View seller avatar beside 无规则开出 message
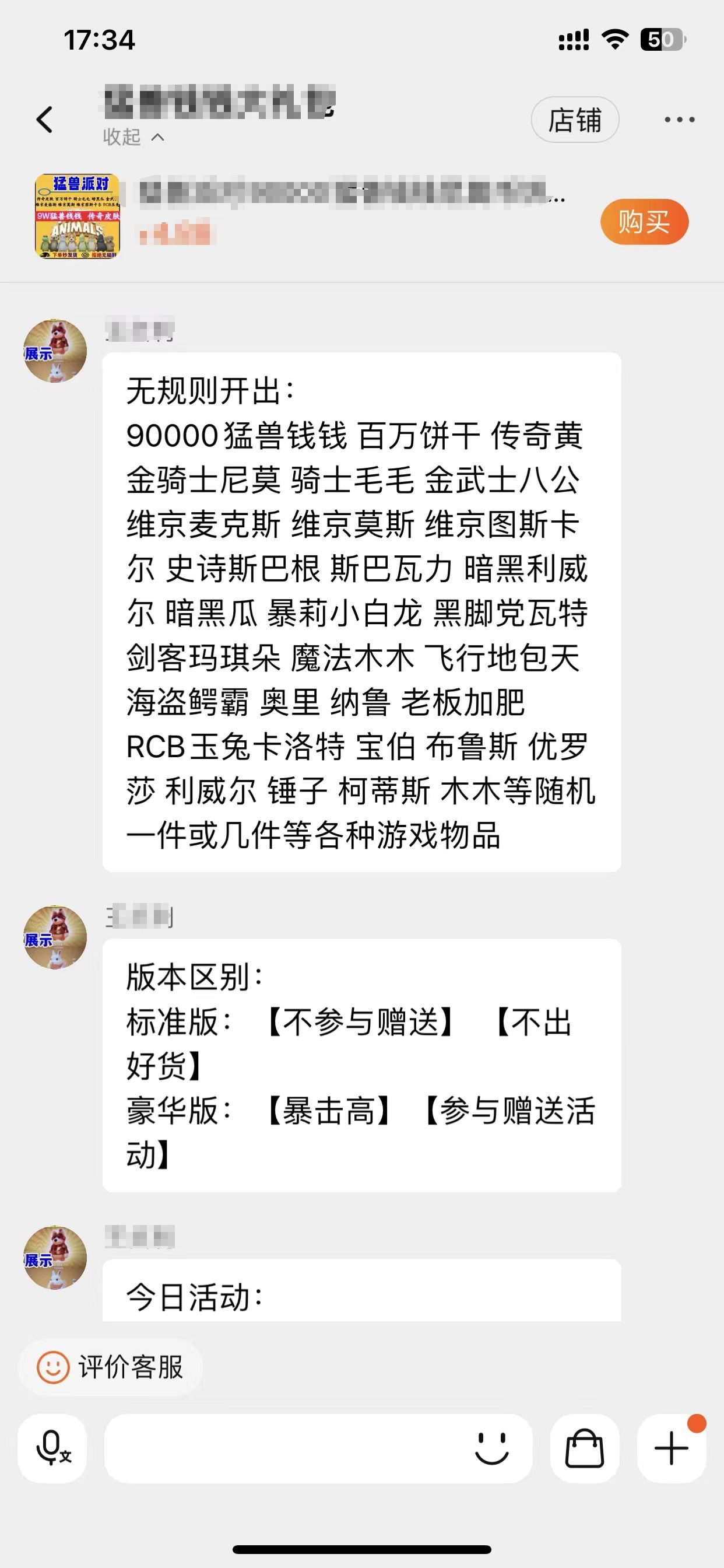The height and width of the screenshot is (1568, 724). (x=55, y=351)
